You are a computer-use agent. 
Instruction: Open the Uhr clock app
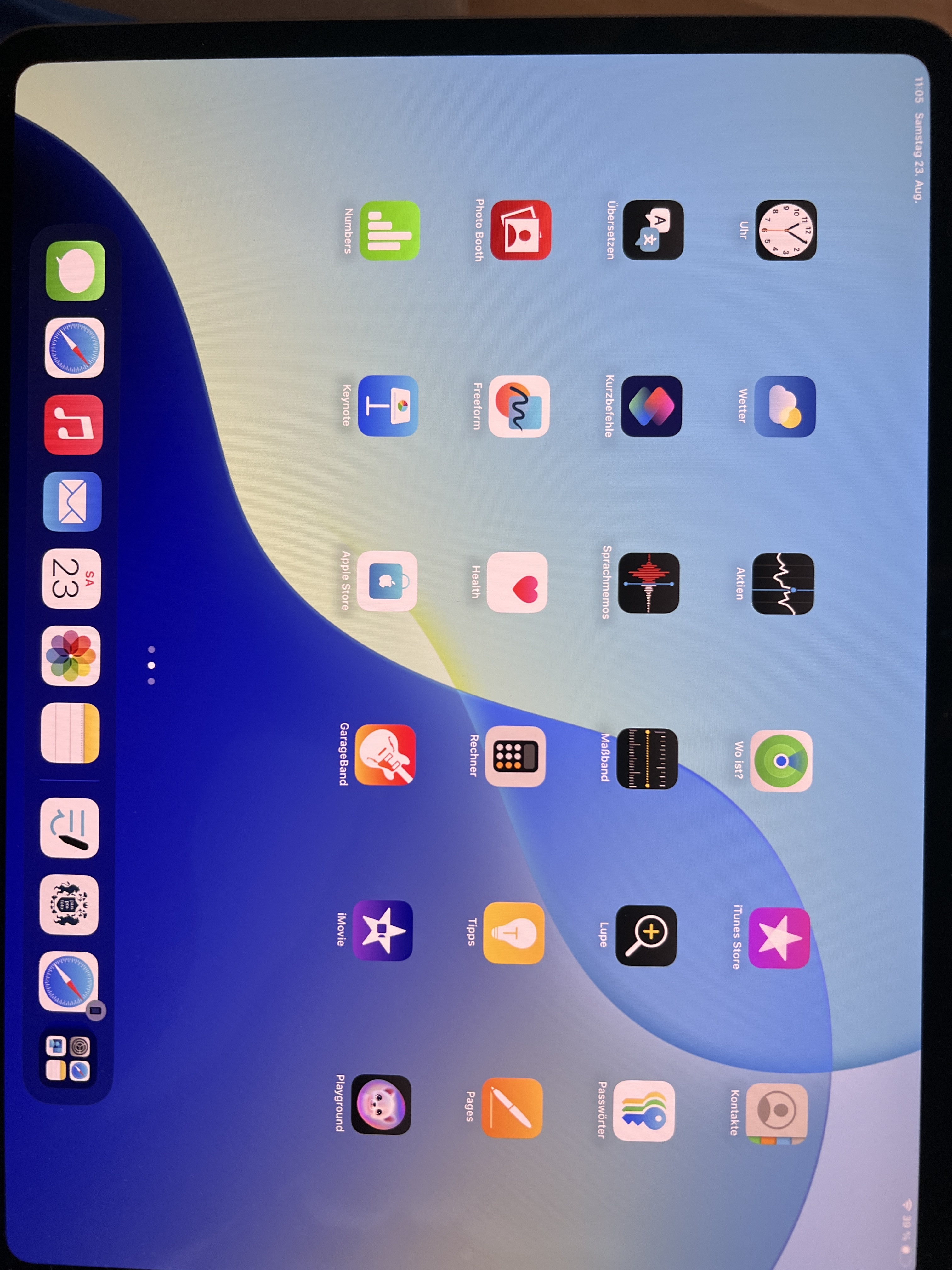[x=785, y=230]
